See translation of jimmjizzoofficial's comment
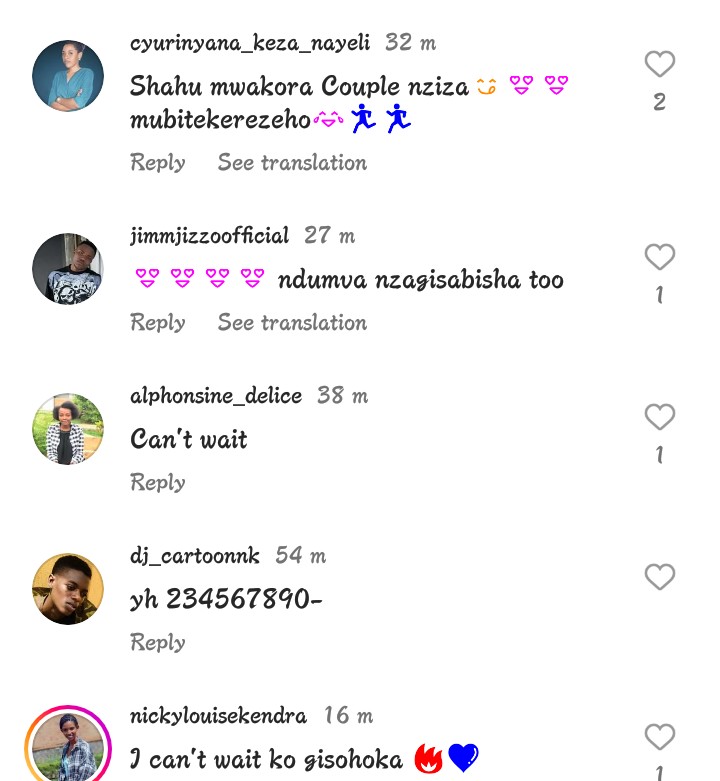 click(x=292, y=323)
